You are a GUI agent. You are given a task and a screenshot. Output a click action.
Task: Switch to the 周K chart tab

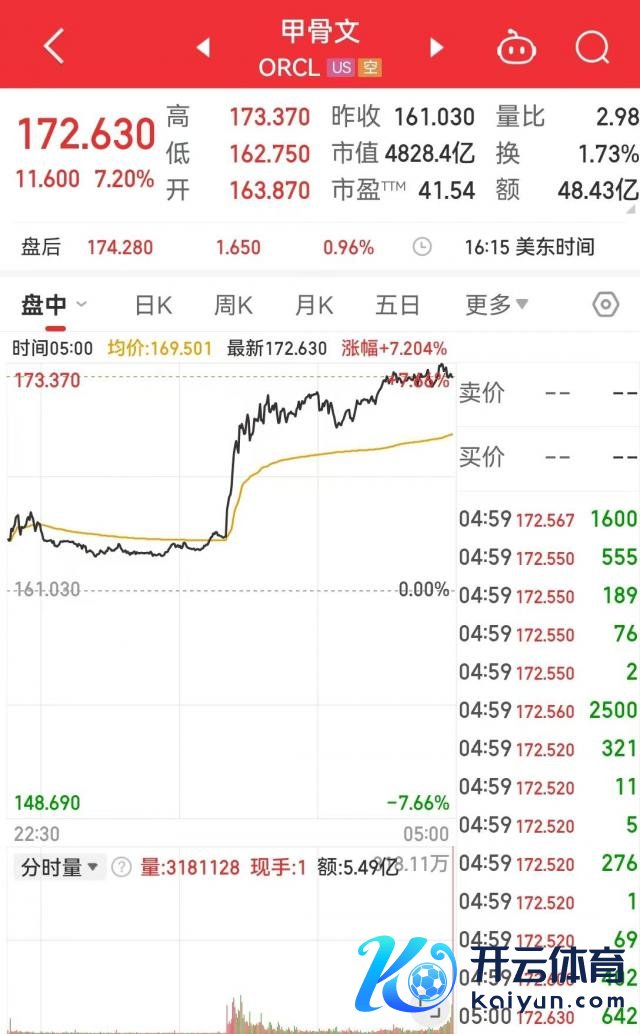click(x=233, y=305)
